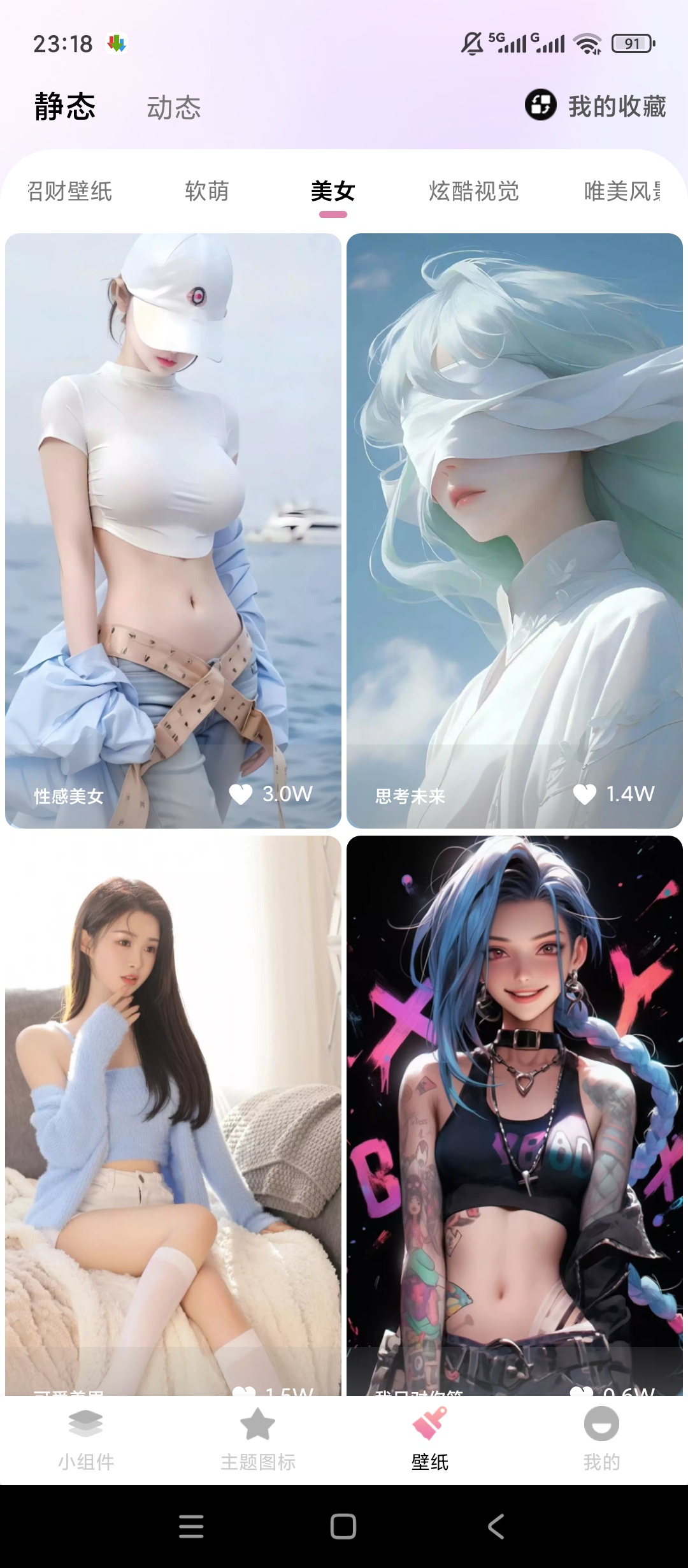The width and height of the screenshot is (688, 1568).
Task: Select the 软萌 category tab
Action: 206,191
